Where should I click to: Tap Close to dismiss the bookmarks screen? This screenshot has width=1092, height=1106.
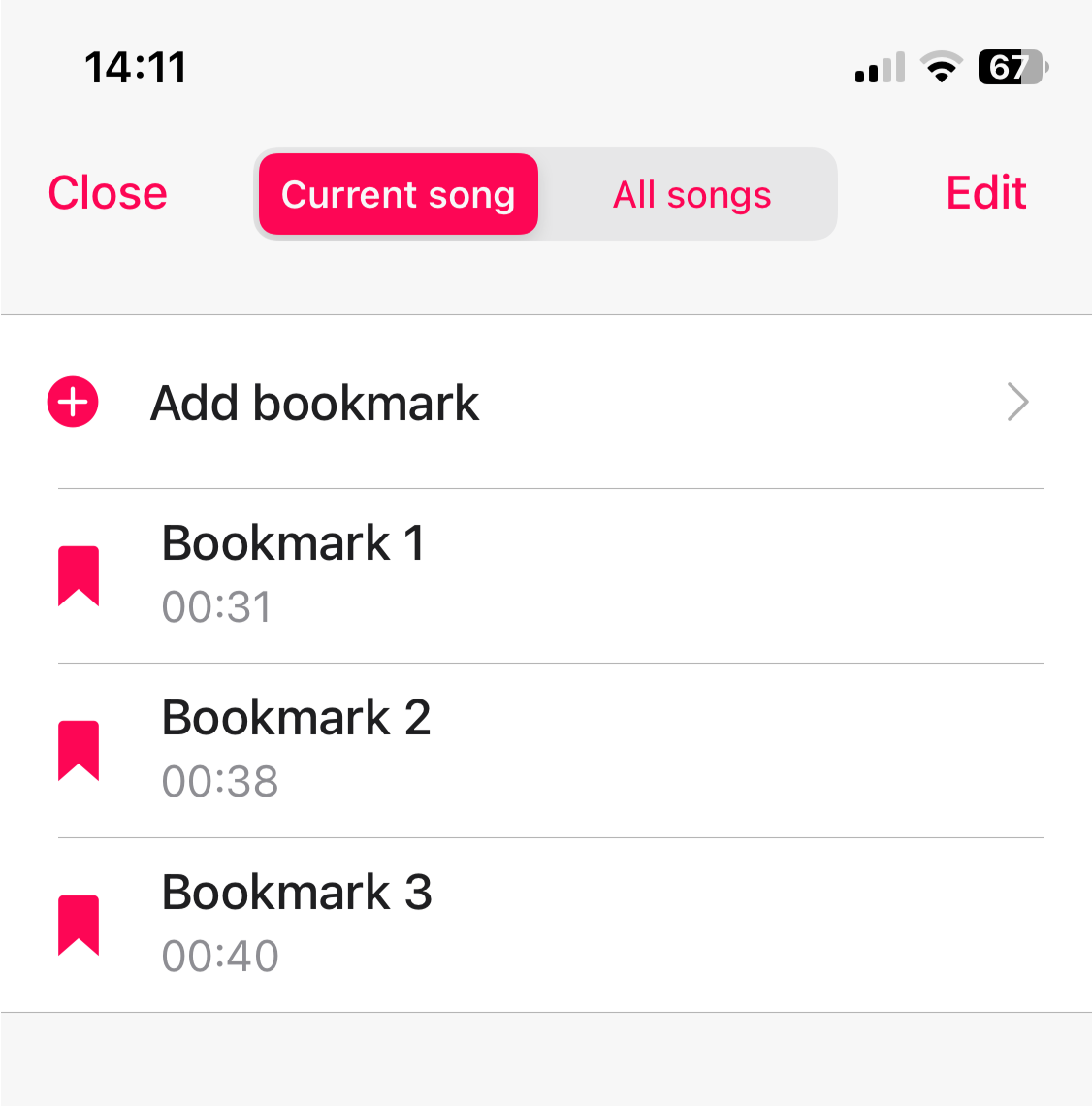[x=107, y=193]
